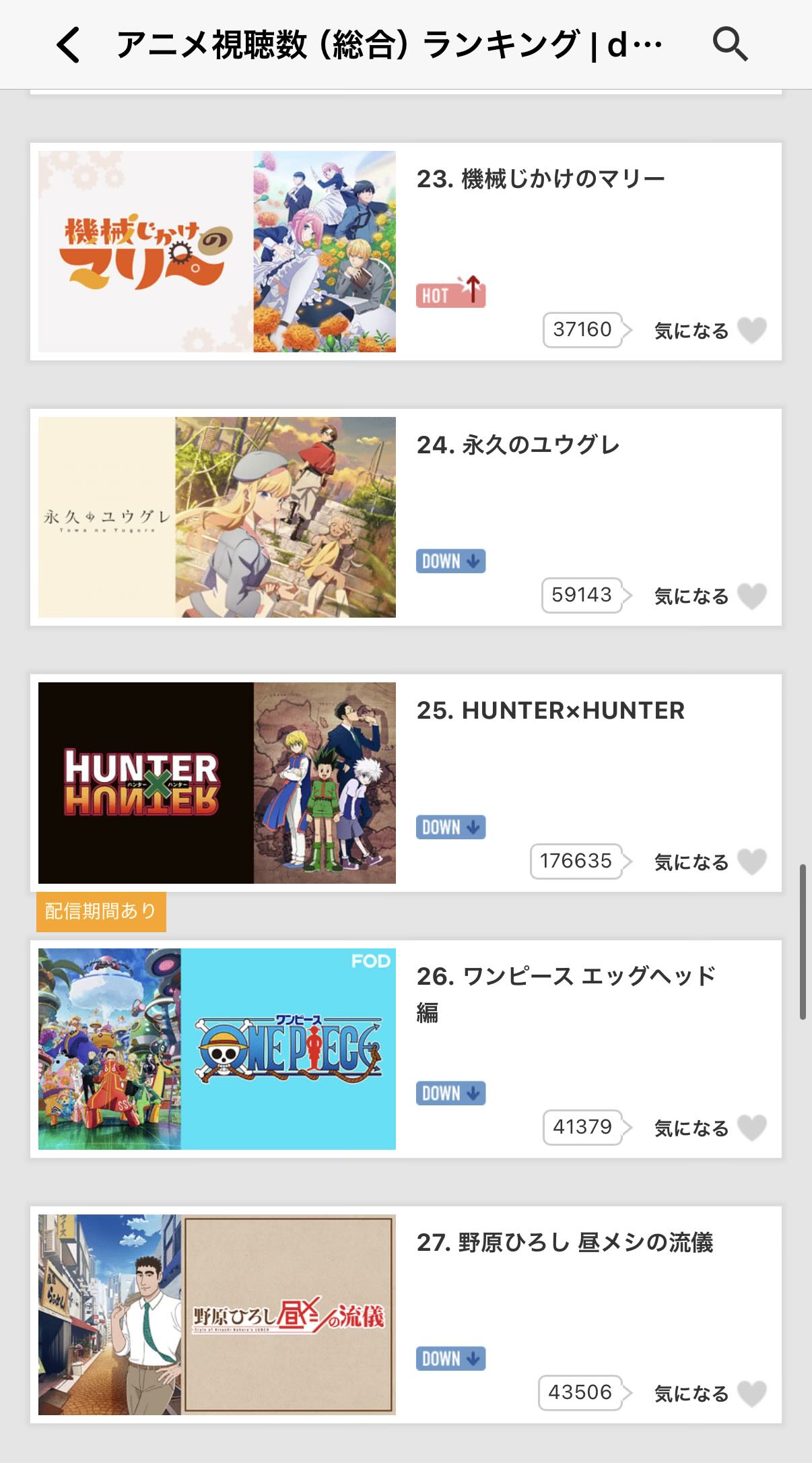
Task: Tap the 27. 野原ひろし 昼メシの流儀 title
Action: (564, 1243)
